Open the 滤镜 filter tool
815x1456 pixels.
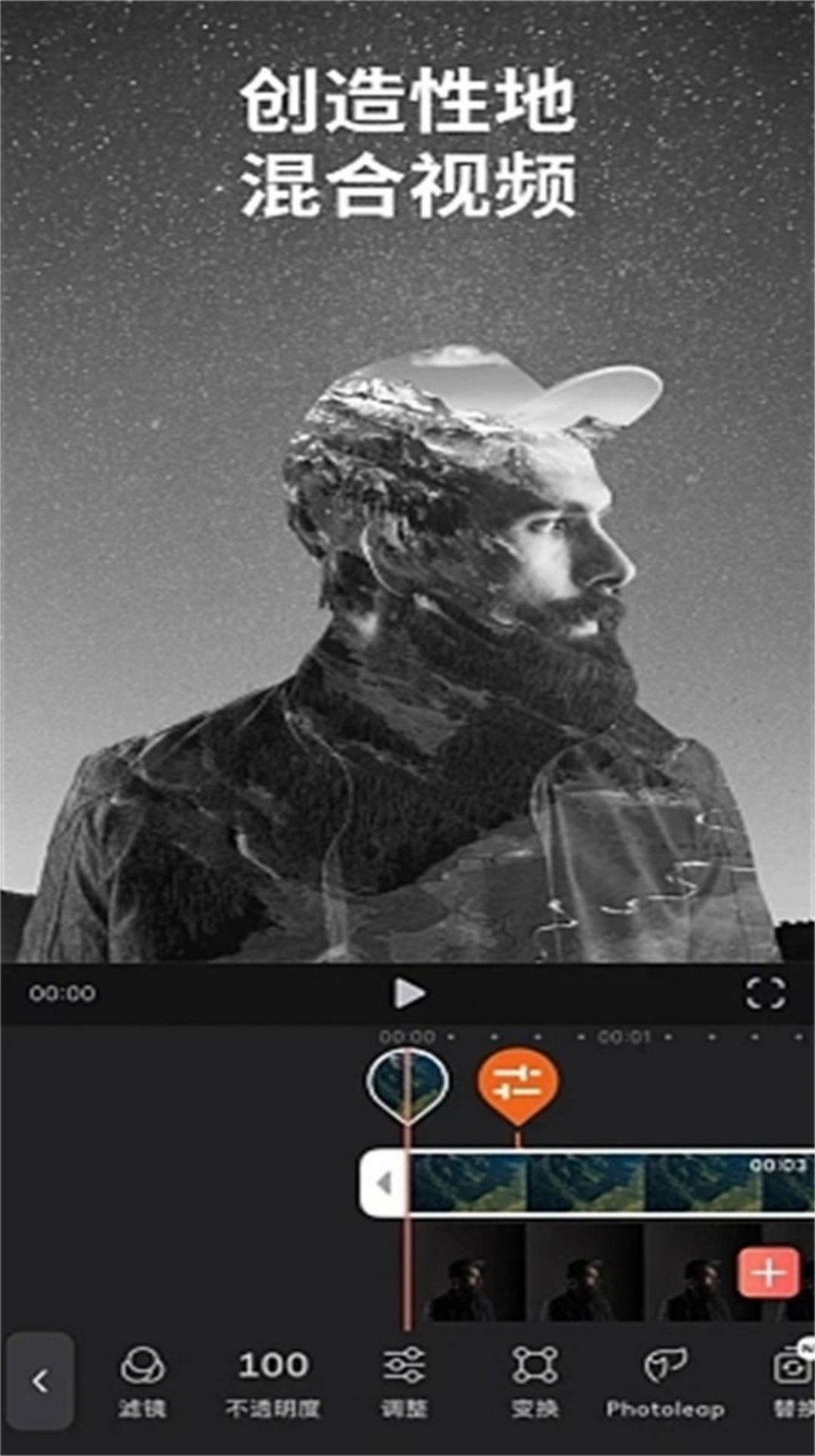[142, 1381]
